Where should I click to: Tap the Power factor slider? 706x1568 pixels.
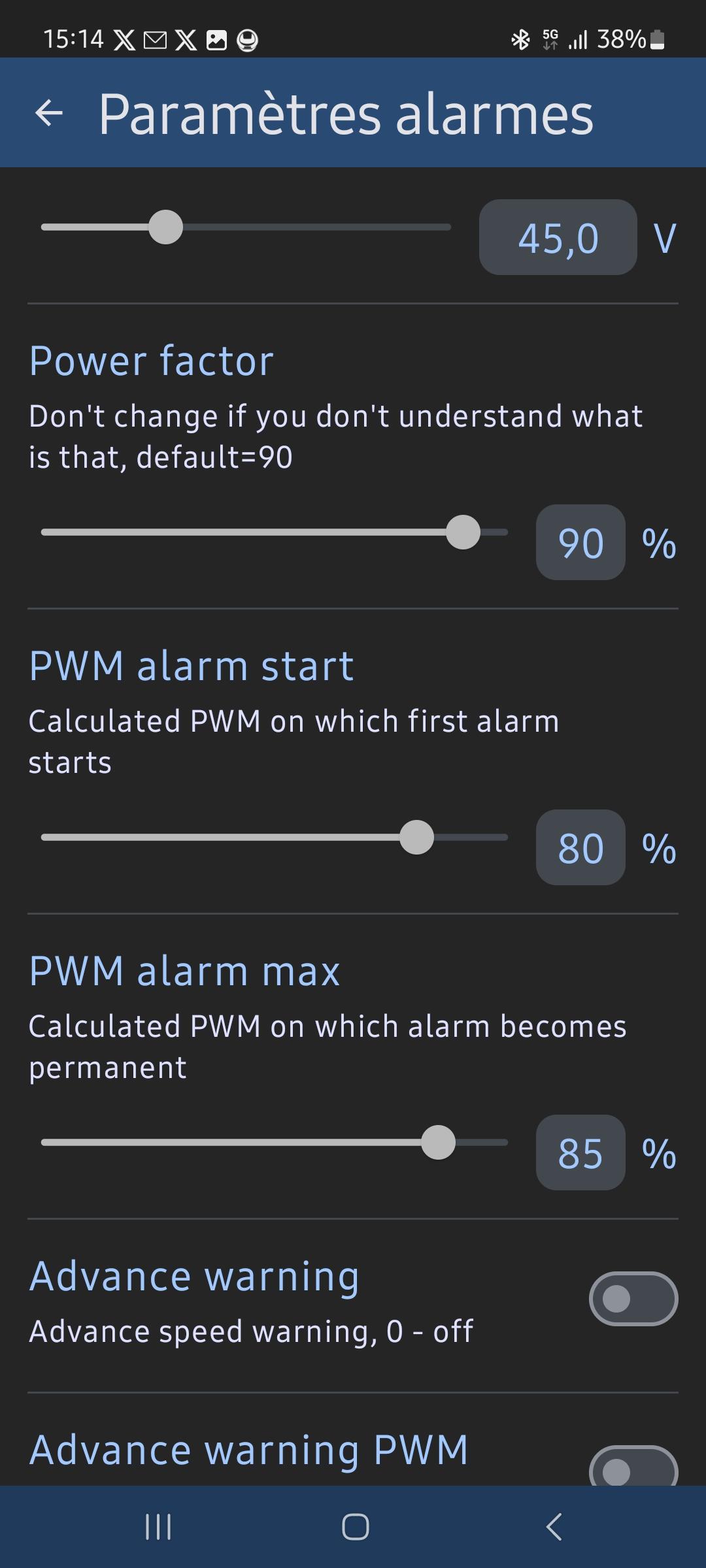point(274,532)
